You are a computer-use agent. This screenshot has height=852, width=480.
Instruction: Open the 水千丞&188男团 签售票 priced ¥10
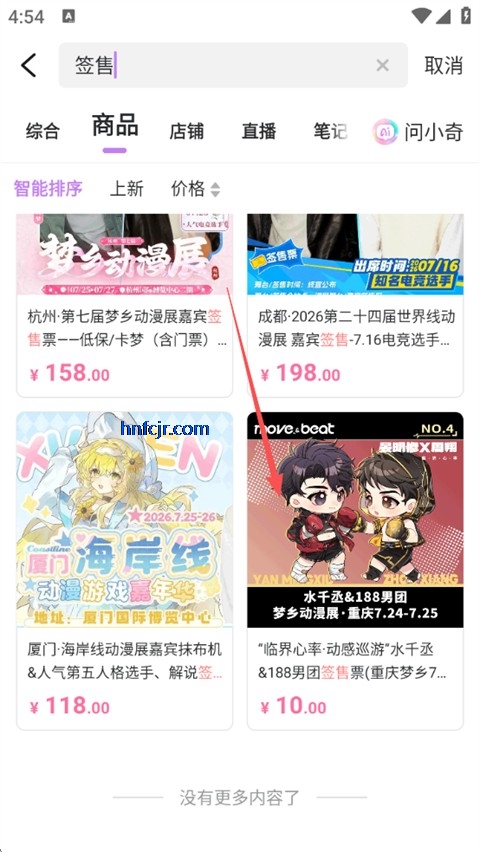356,571
